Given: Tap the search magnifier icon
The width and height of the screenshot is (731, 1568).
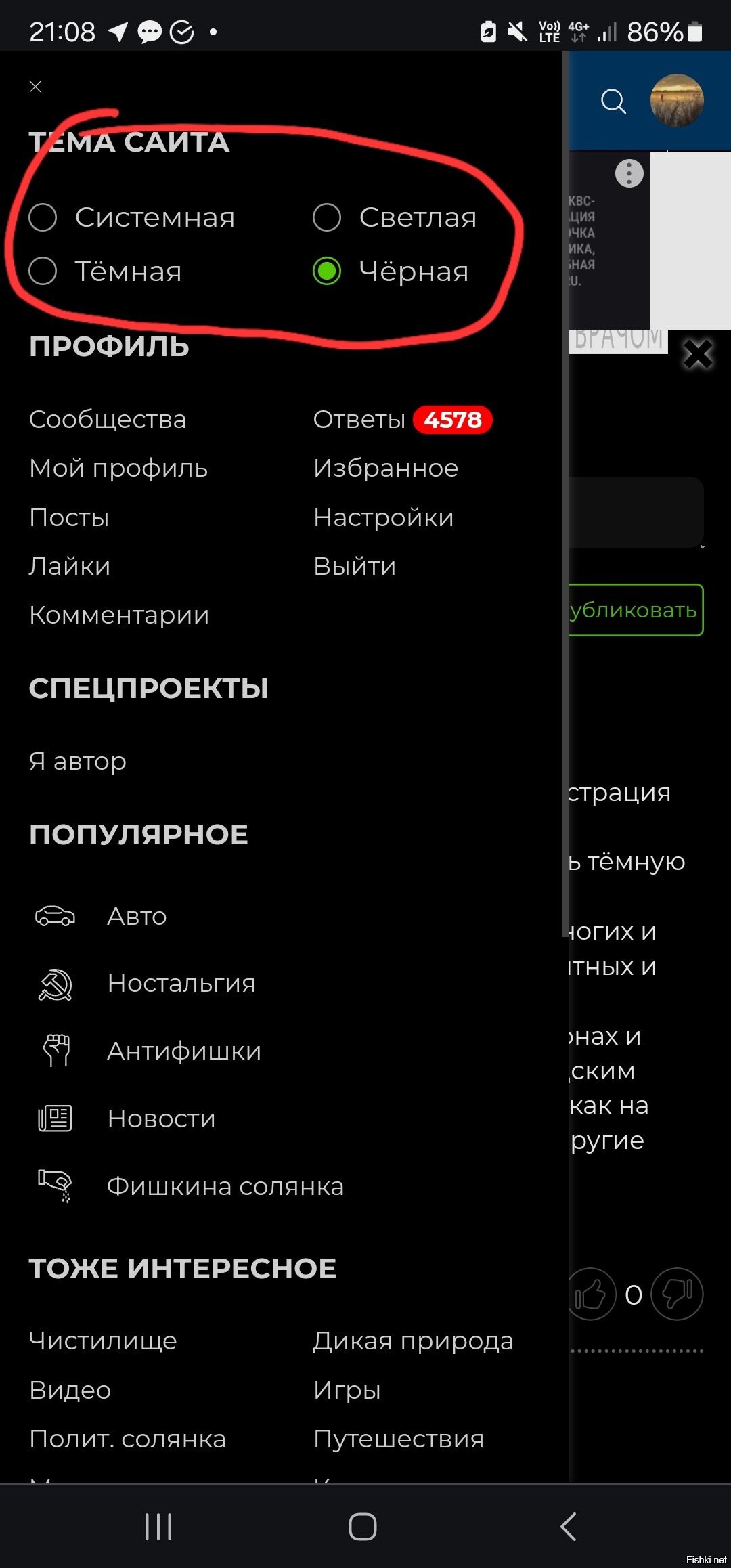Looking at the screenshot, I should point(613,101).
